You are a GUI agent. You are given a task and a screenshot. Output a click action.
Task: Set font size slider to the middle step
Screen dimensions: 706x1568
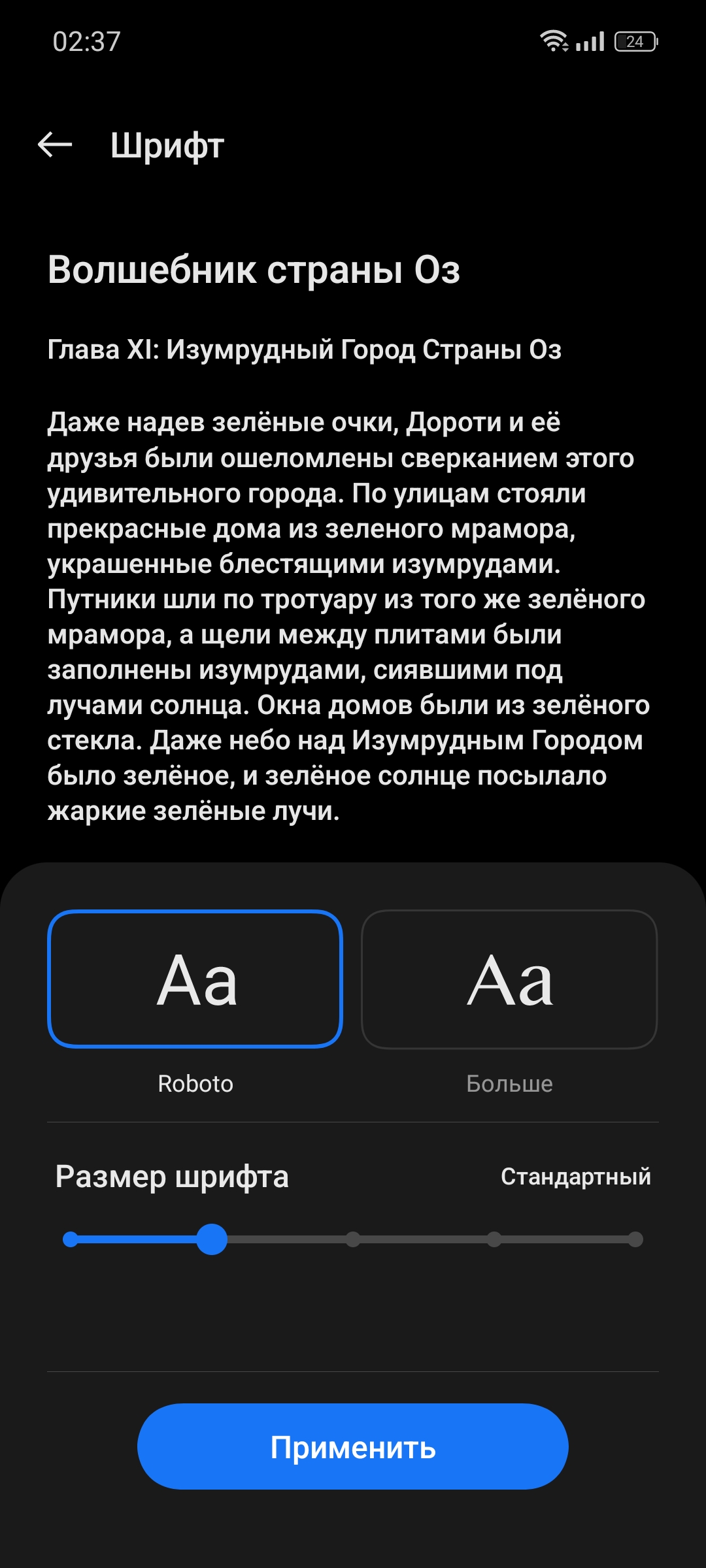tap(353, 1239)
